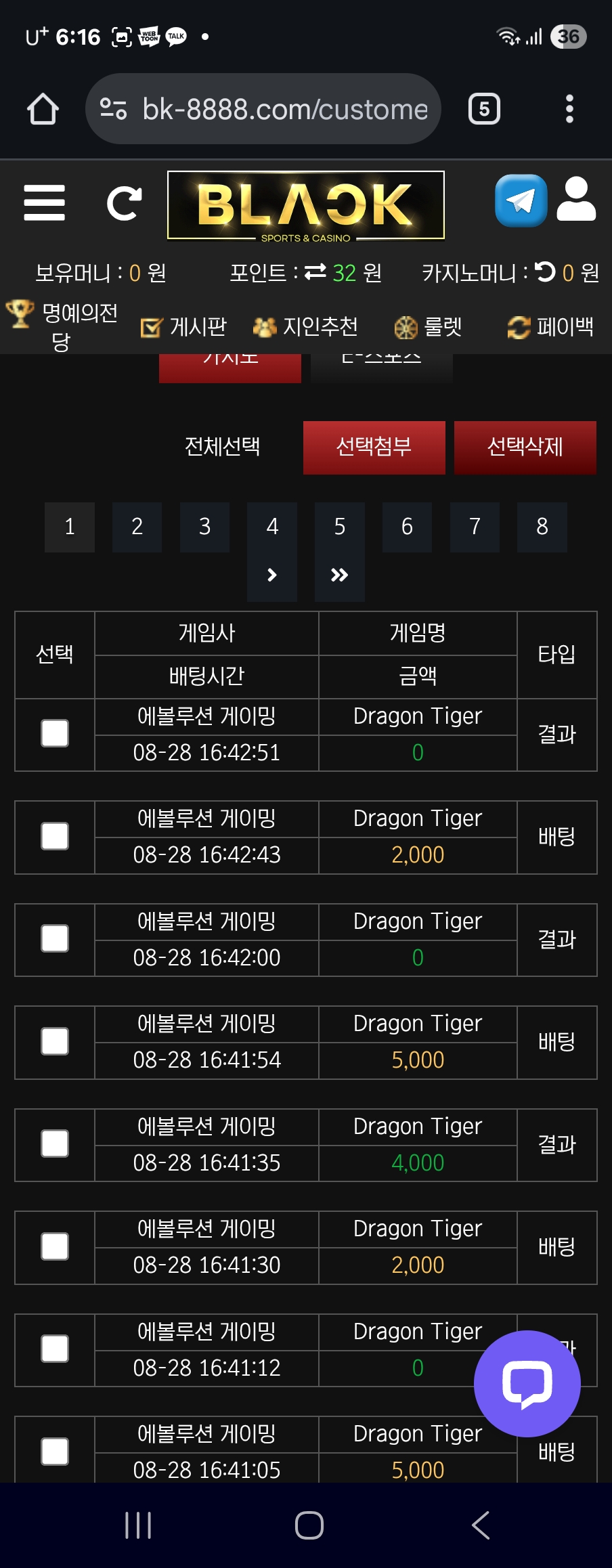Tap the system back button
This screenshot has height=1568, width=612.
tap(480, 1525)
